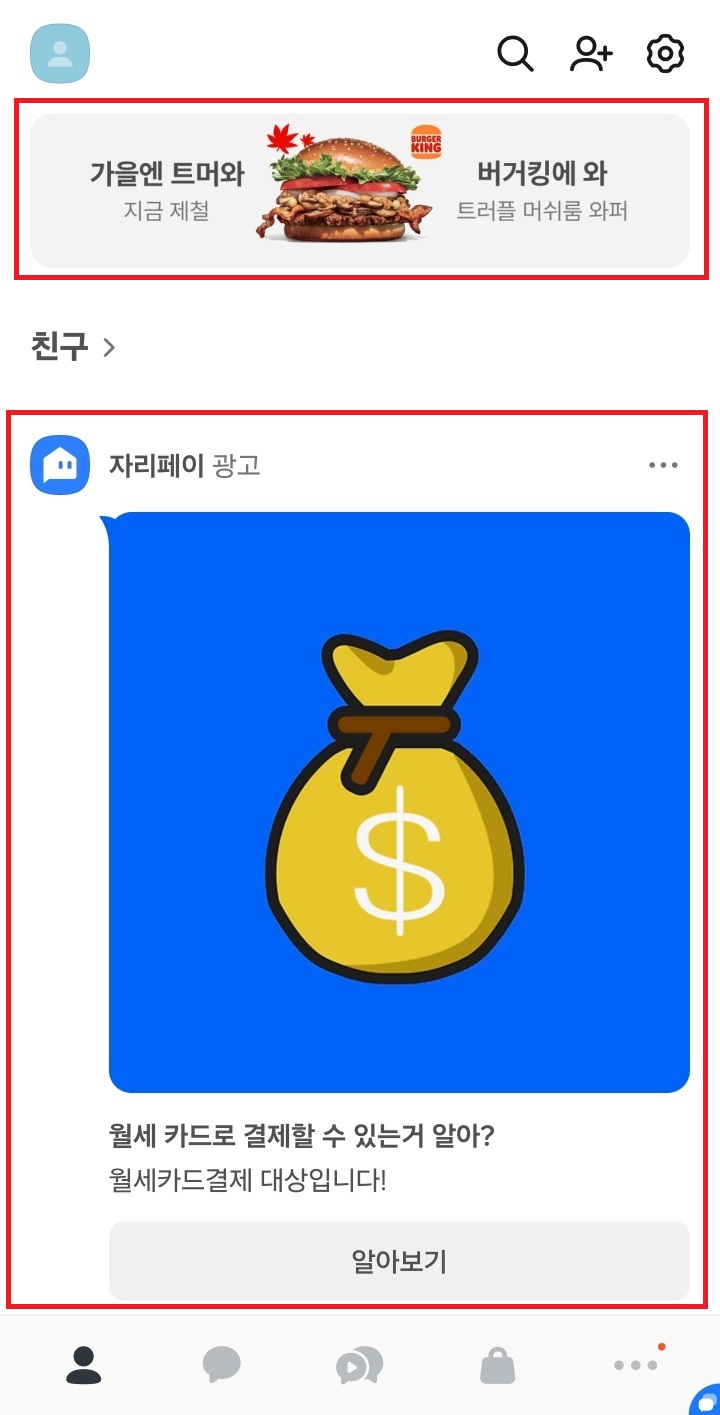The image size is (720, 1415).
Task: Expand the 친구 friends list
Action: click(74, 348)
